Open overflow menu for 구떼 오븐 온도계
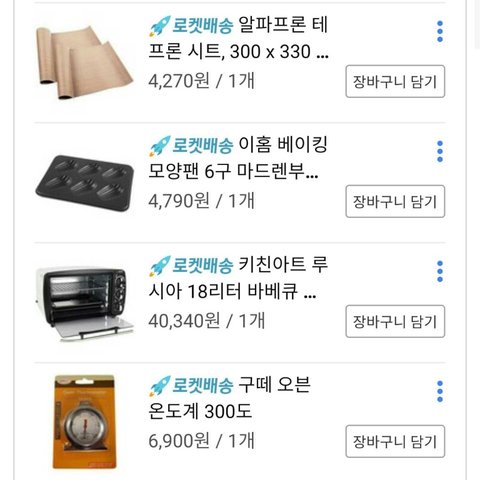Viewport: 480px width, 480px height. click(x=440, y=391)
